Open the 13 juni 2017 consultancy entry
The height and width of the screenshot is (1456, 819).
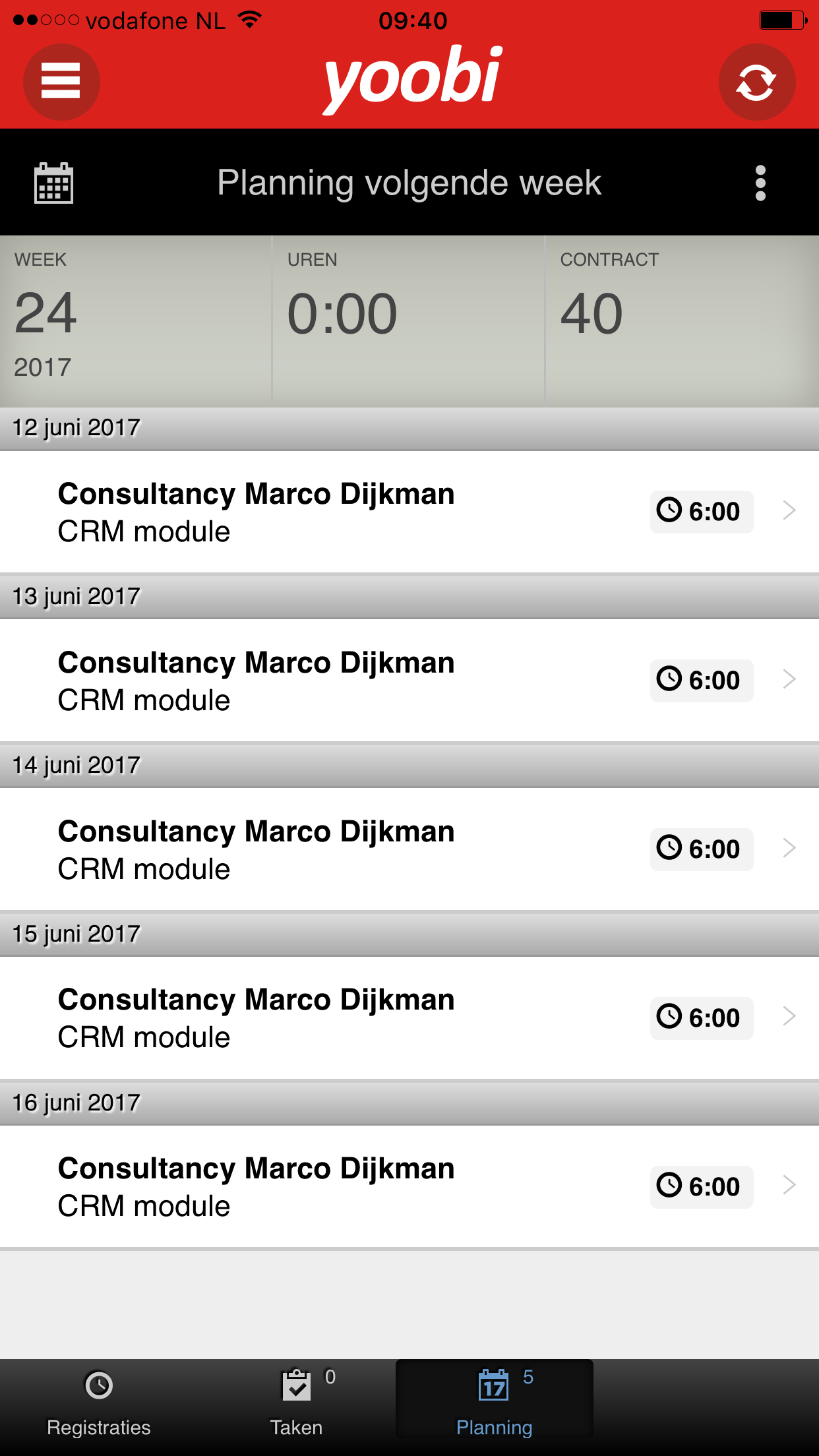(409, 681)
